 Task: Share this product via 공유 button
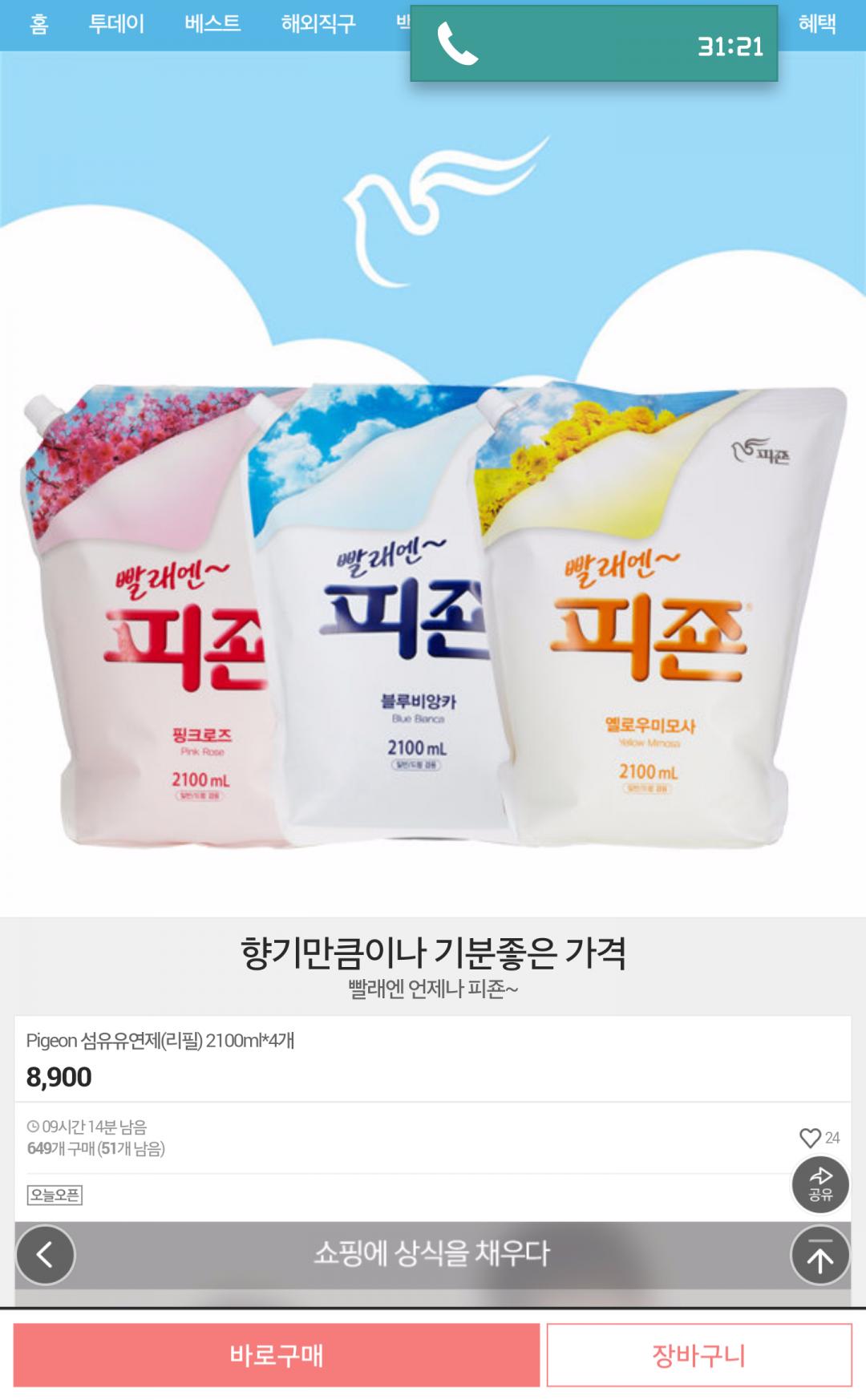[x=820, y=1184]
